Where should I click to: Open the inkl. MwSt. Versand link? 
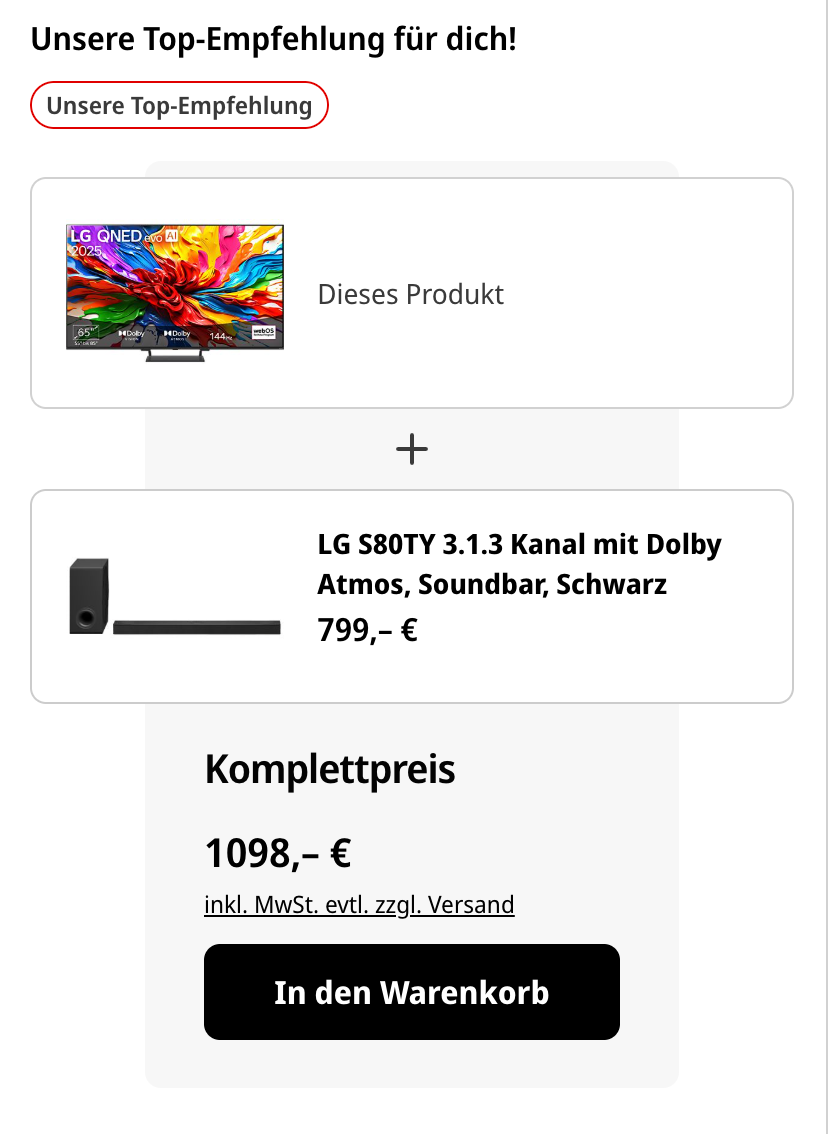[359, 905]
